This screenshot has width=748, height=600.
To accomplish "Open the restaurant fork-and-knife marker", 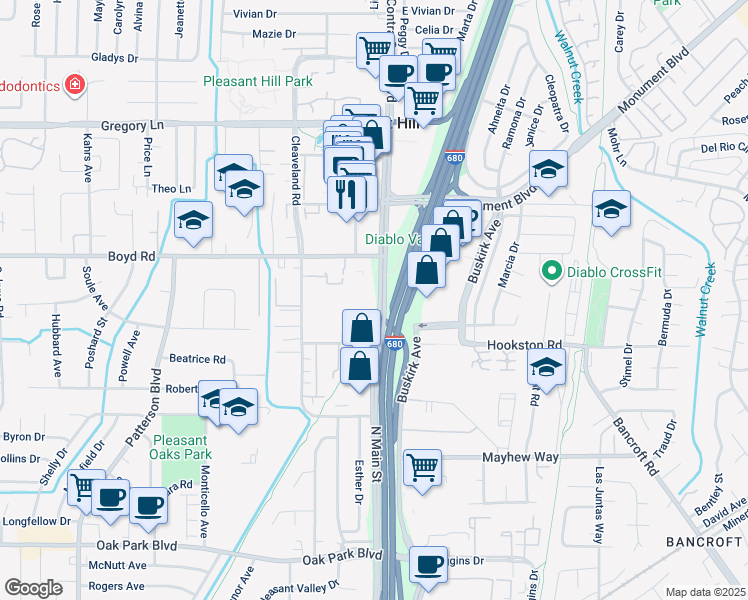I will coord(347,191).
